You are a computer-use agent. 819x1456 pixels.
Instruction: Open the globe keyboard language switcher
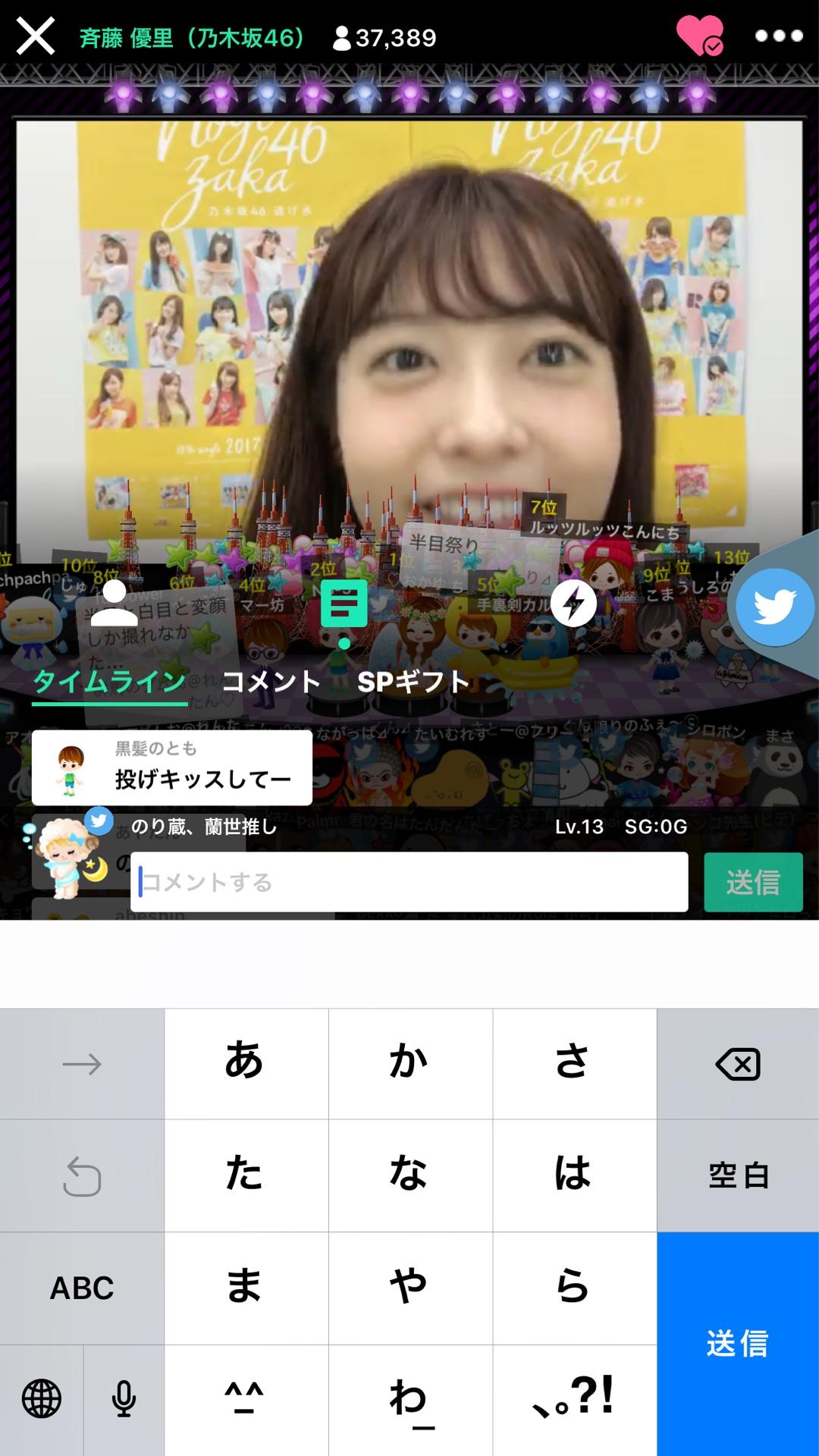[x=42, y=1399]
